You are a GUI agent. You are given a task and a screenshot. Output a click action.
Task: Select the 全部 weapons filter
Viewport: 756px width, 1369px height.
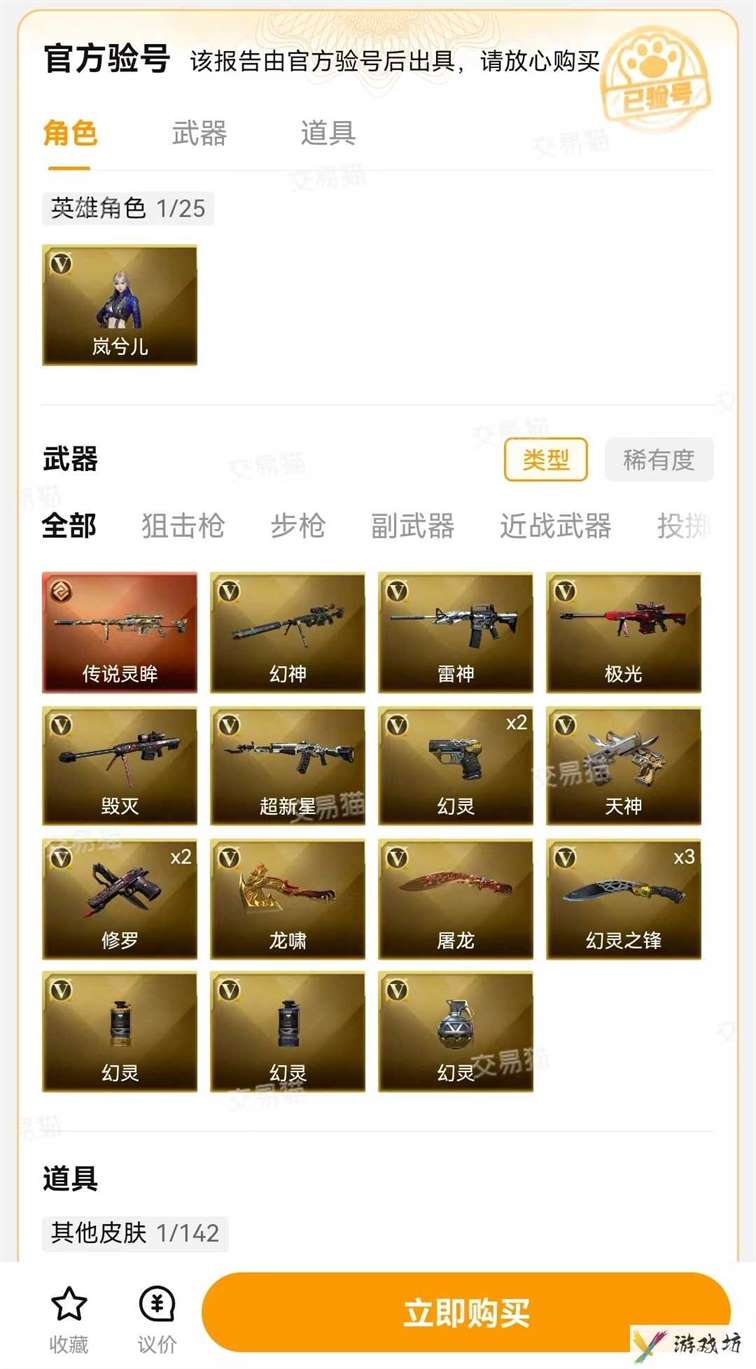tap(69, 526)
